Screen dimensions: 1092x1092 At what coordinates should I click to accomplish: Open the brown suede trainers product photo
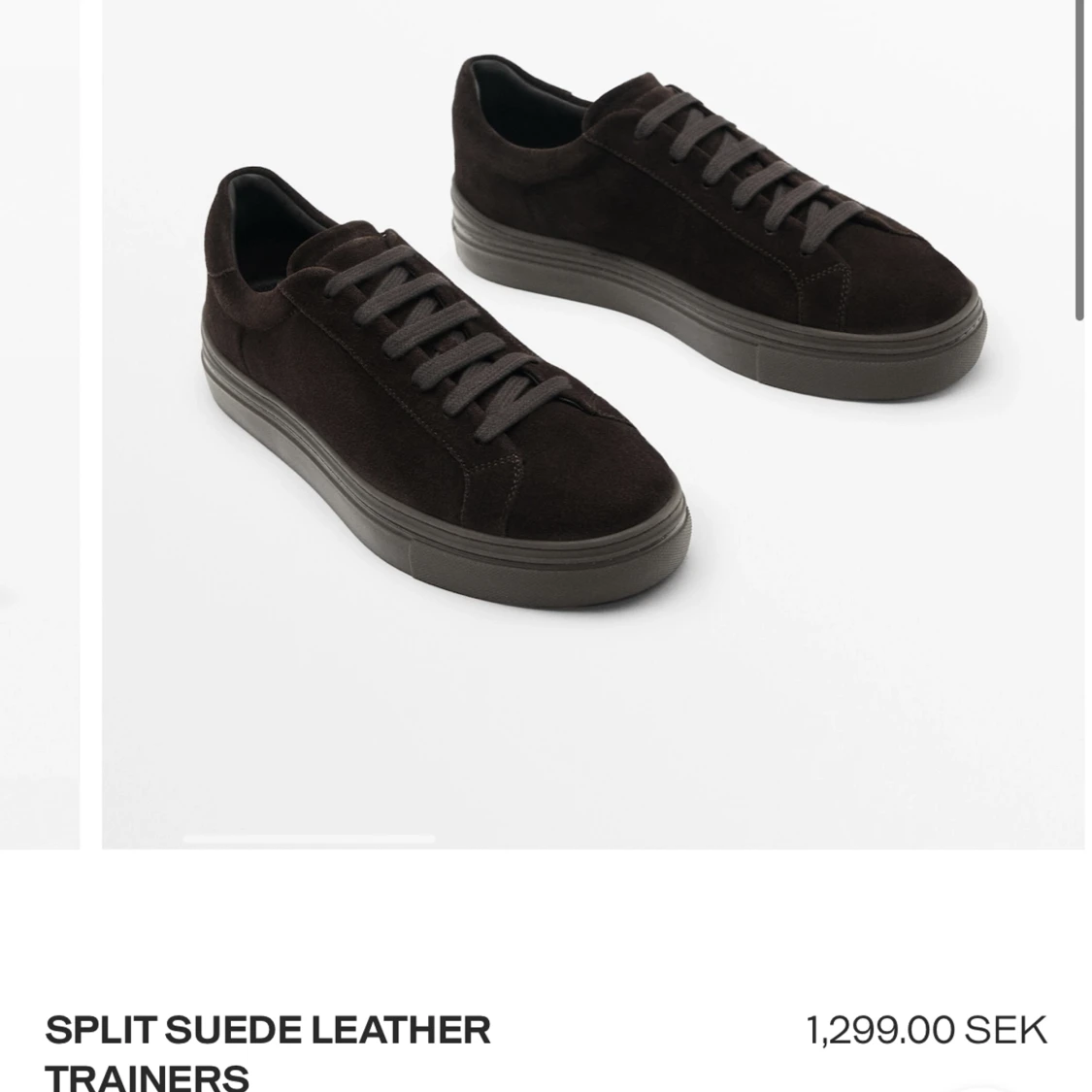tap(592, 388)
